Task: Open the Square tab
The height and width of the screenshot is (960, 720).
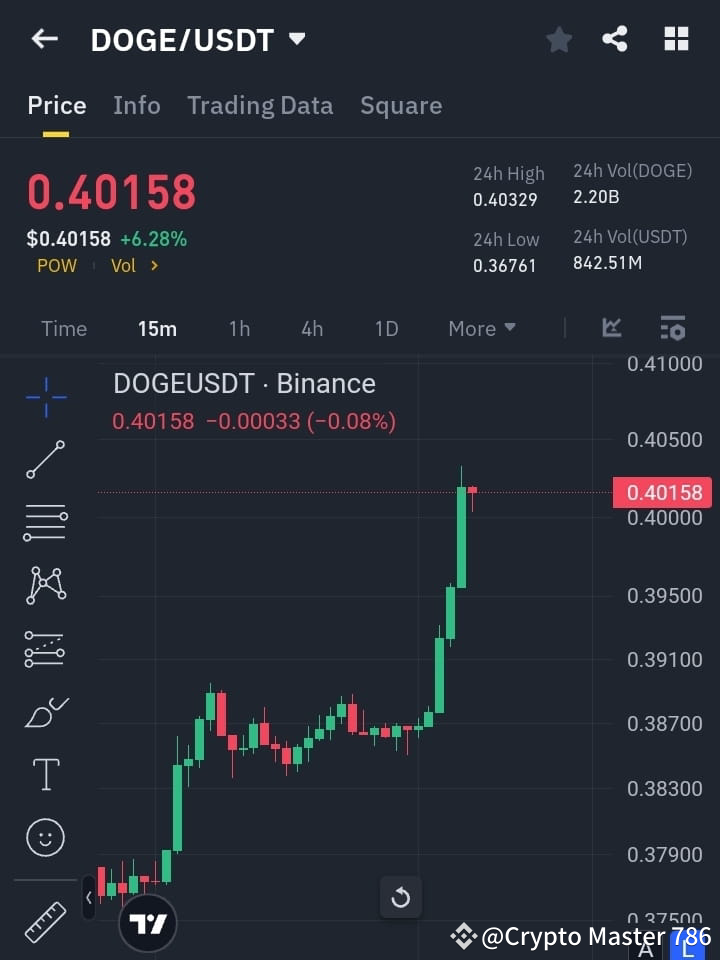Action: [x=401, y=105]
